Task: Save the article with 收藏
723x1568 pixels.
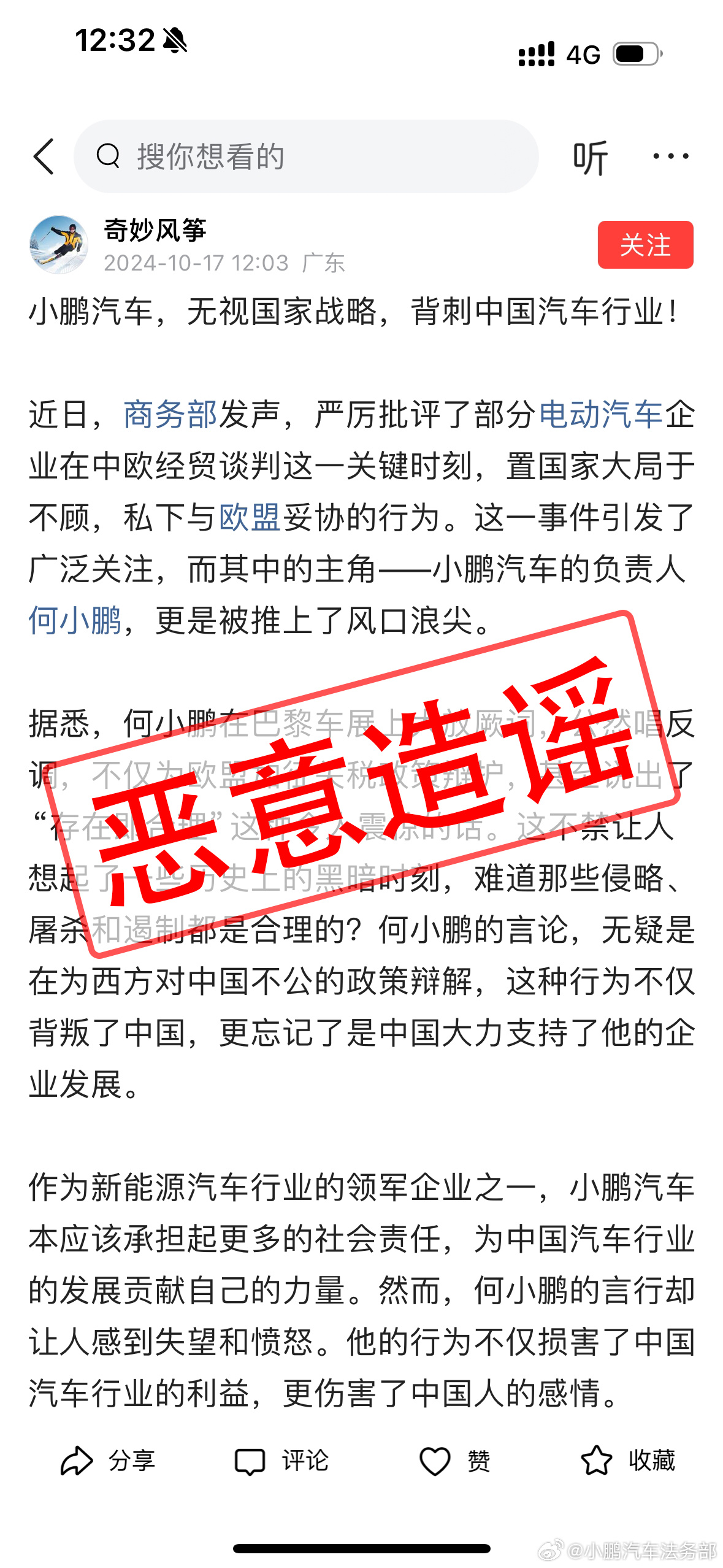Action: (x=627, y=1460)
